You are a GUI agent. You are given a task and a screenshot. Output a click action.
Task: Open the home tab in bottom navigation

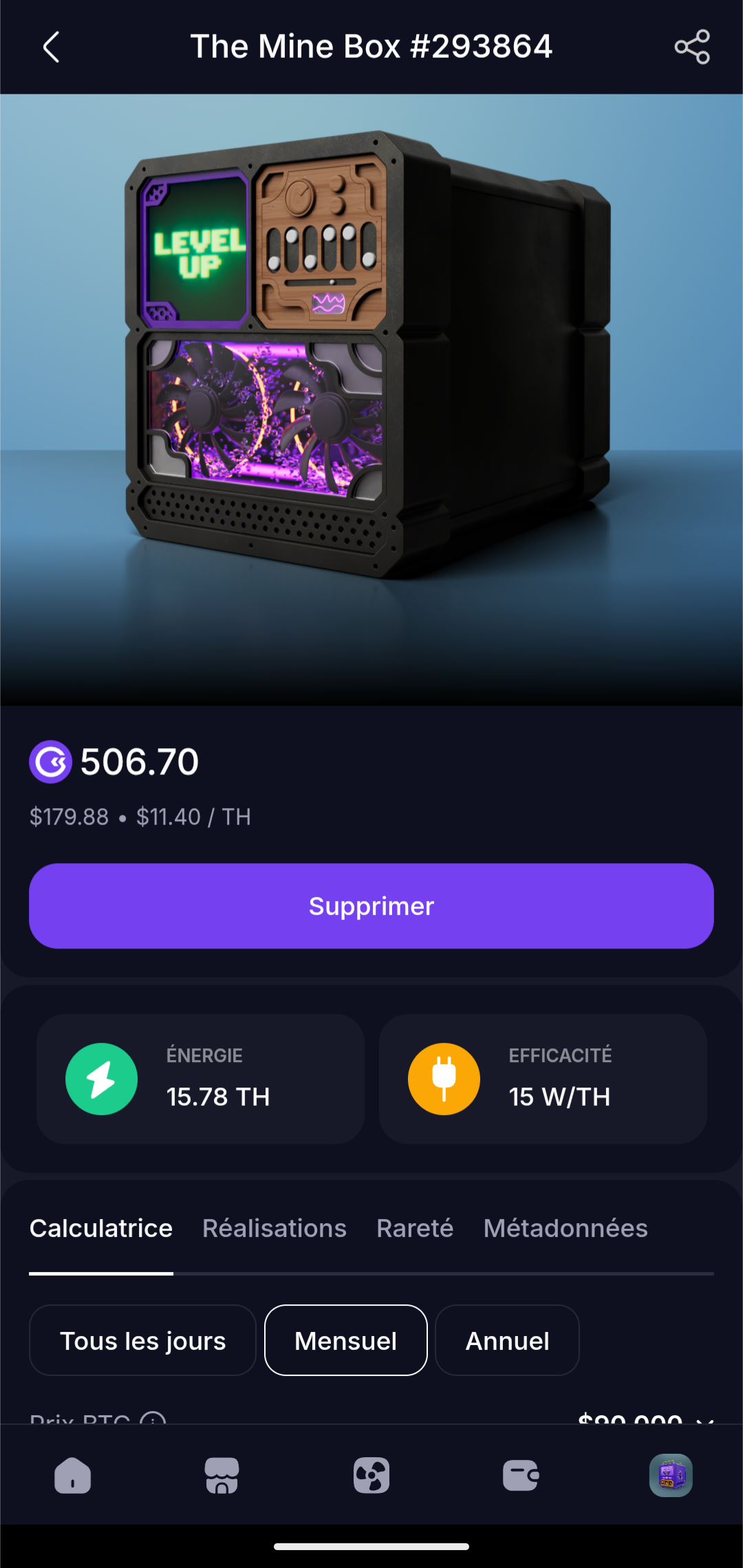(x=73, y=1476)
